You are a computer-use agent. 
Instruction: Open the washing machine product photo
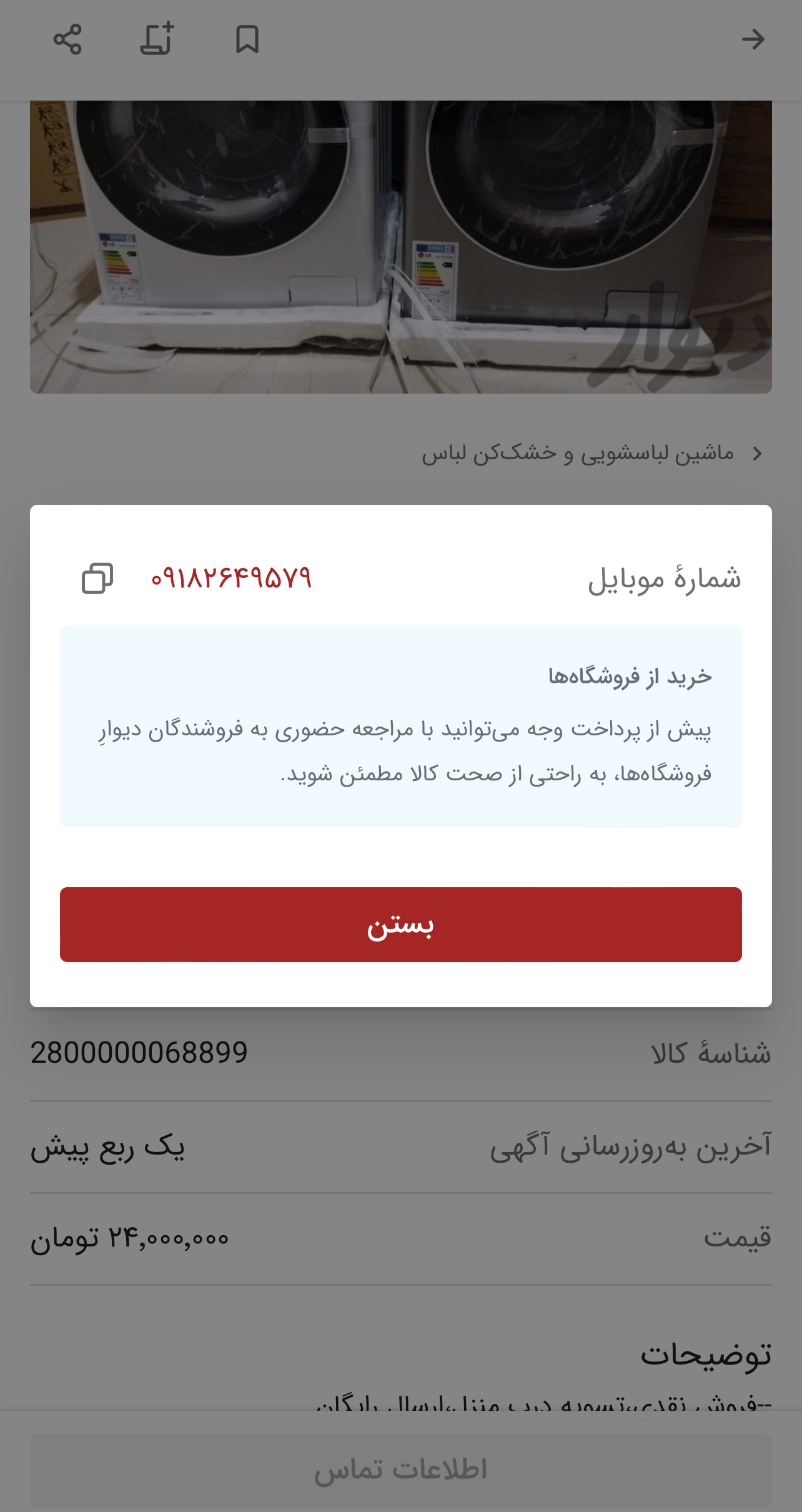pos(400,247)
